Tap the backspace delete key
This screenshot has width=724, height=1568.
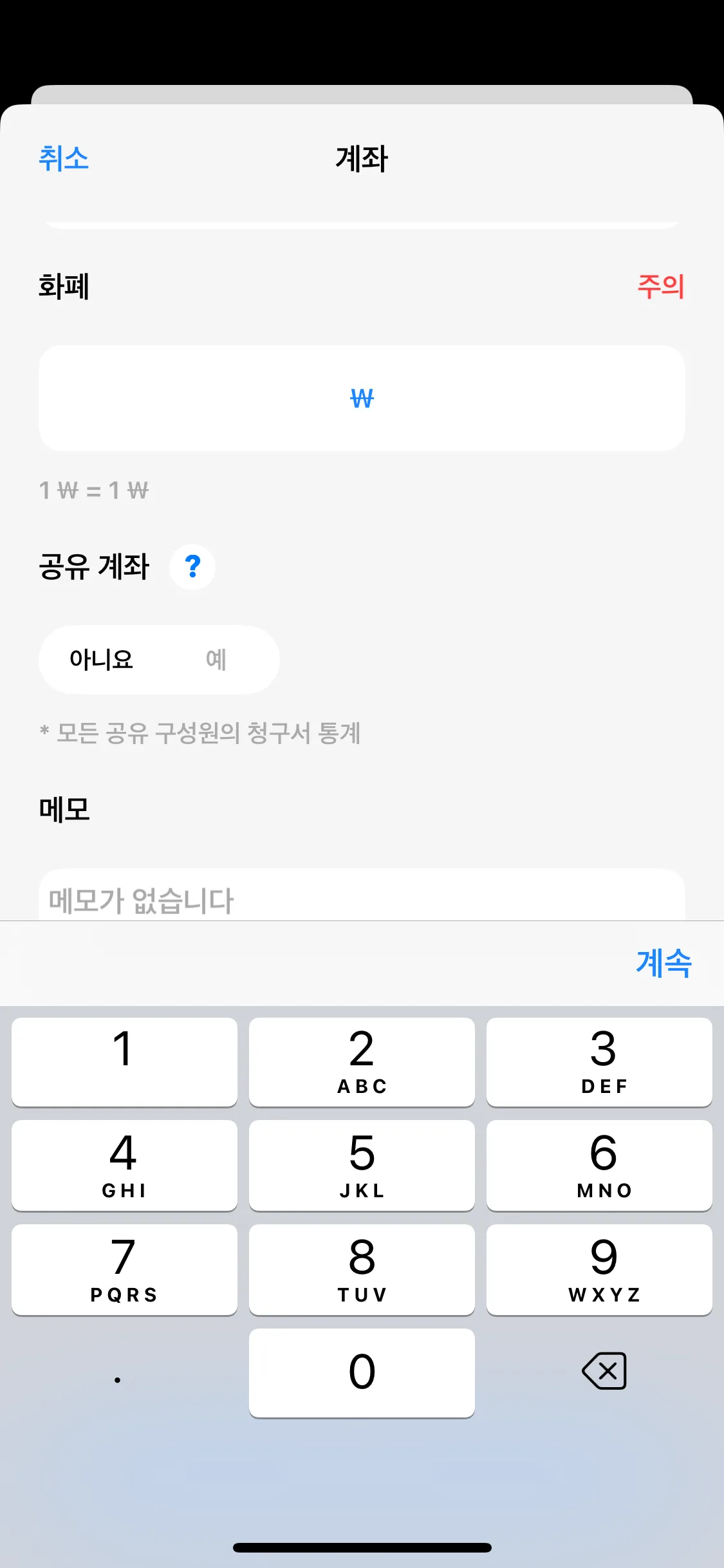(x=602, y=1372)
